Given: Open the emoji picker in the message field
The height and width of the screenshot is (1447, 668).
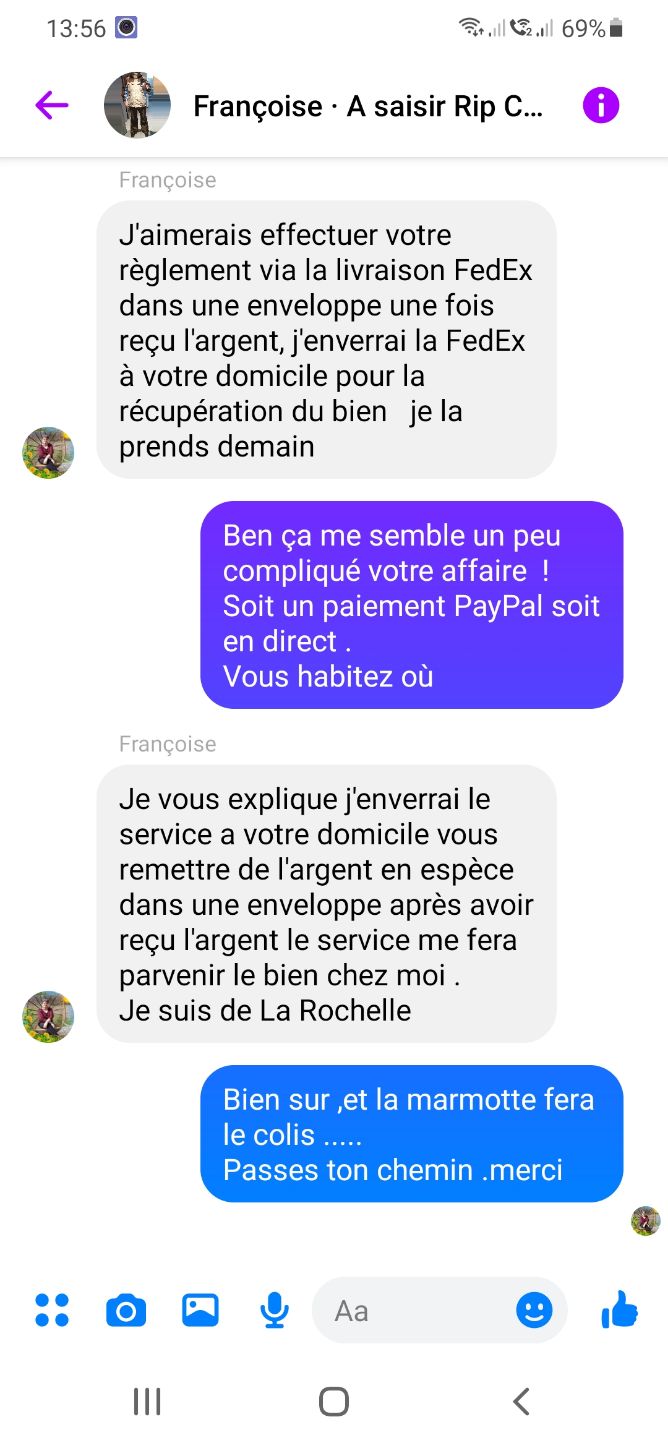Looking at the screenshot, I should coord(534,1310).
